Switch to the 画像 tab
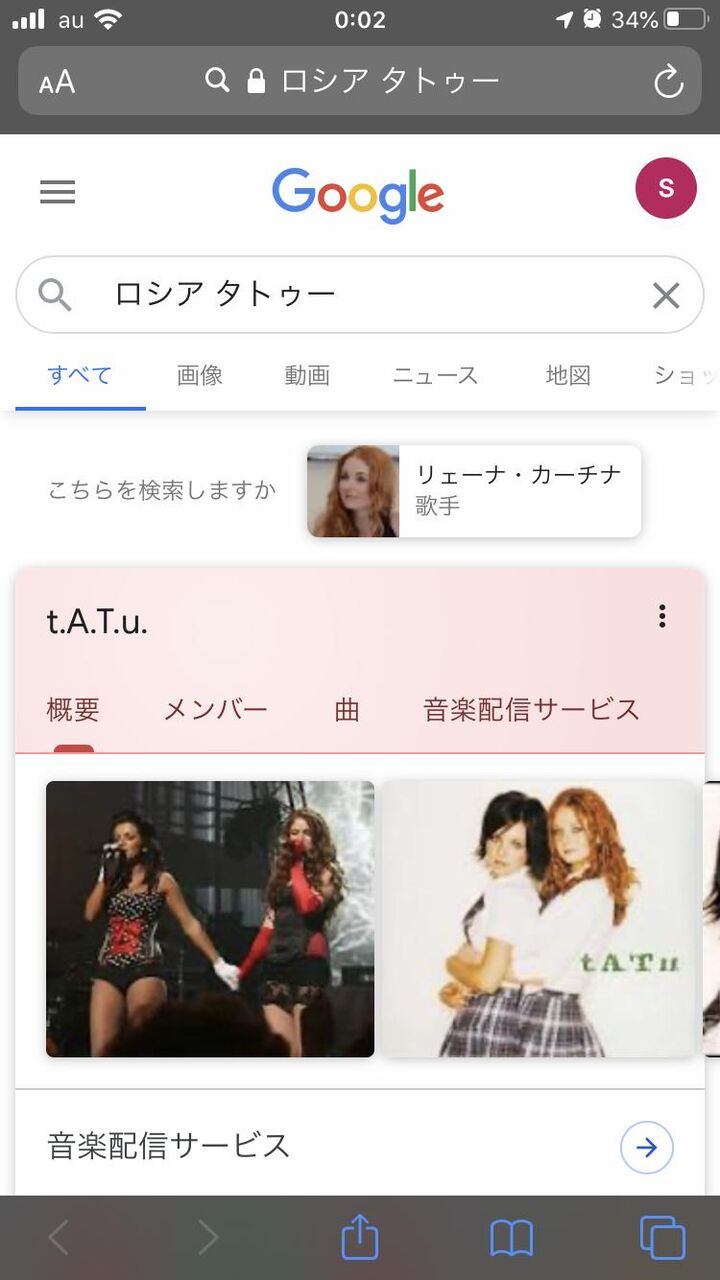 [199, 375]
